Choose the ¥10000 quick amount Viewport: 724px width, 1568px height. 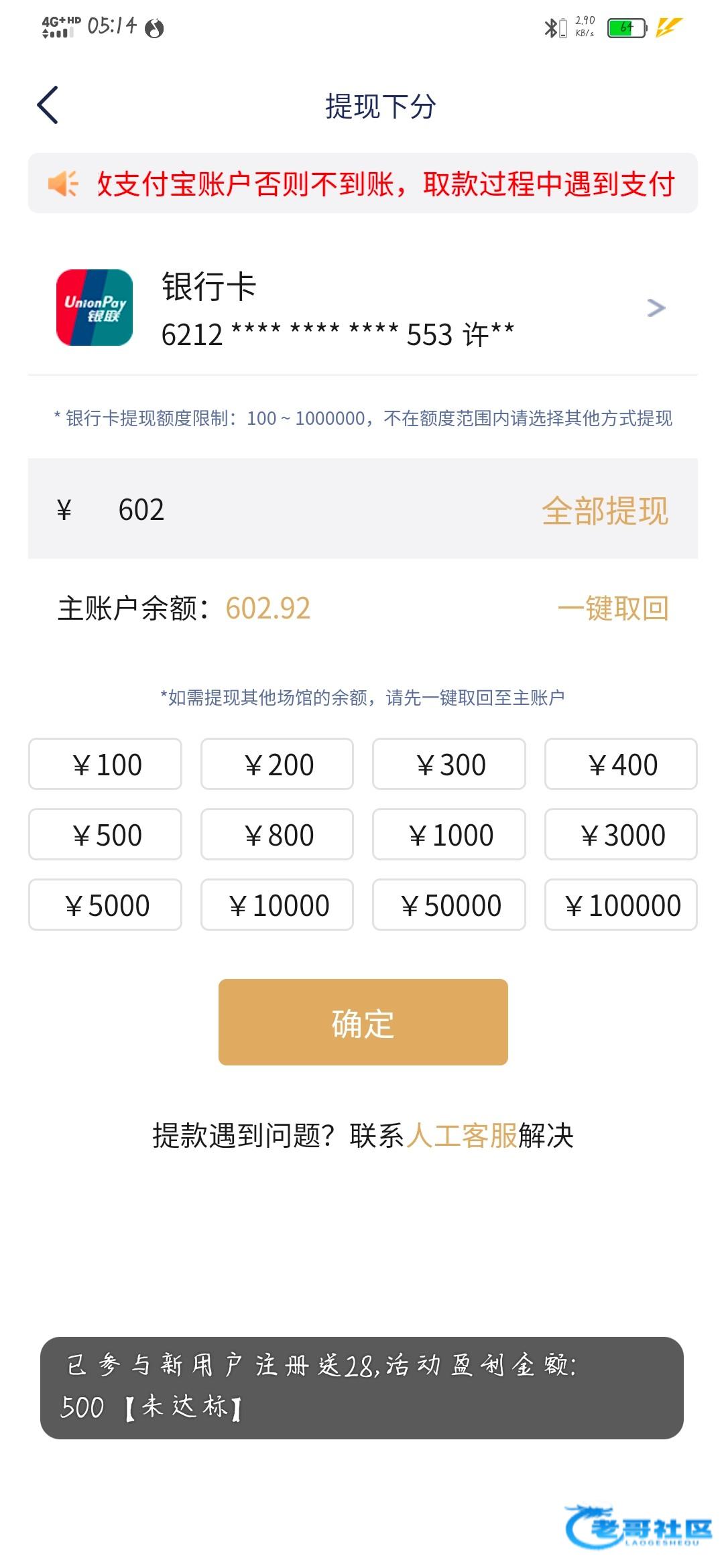tap(277, 905)
